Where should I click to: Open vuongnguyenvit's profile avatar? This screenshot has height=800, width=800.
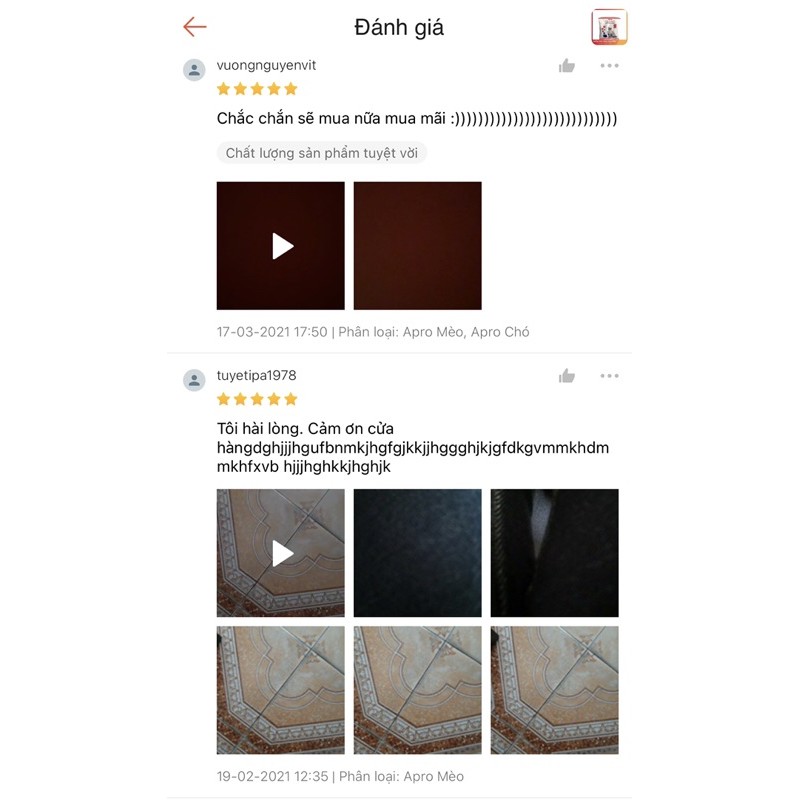click(194, 70)
